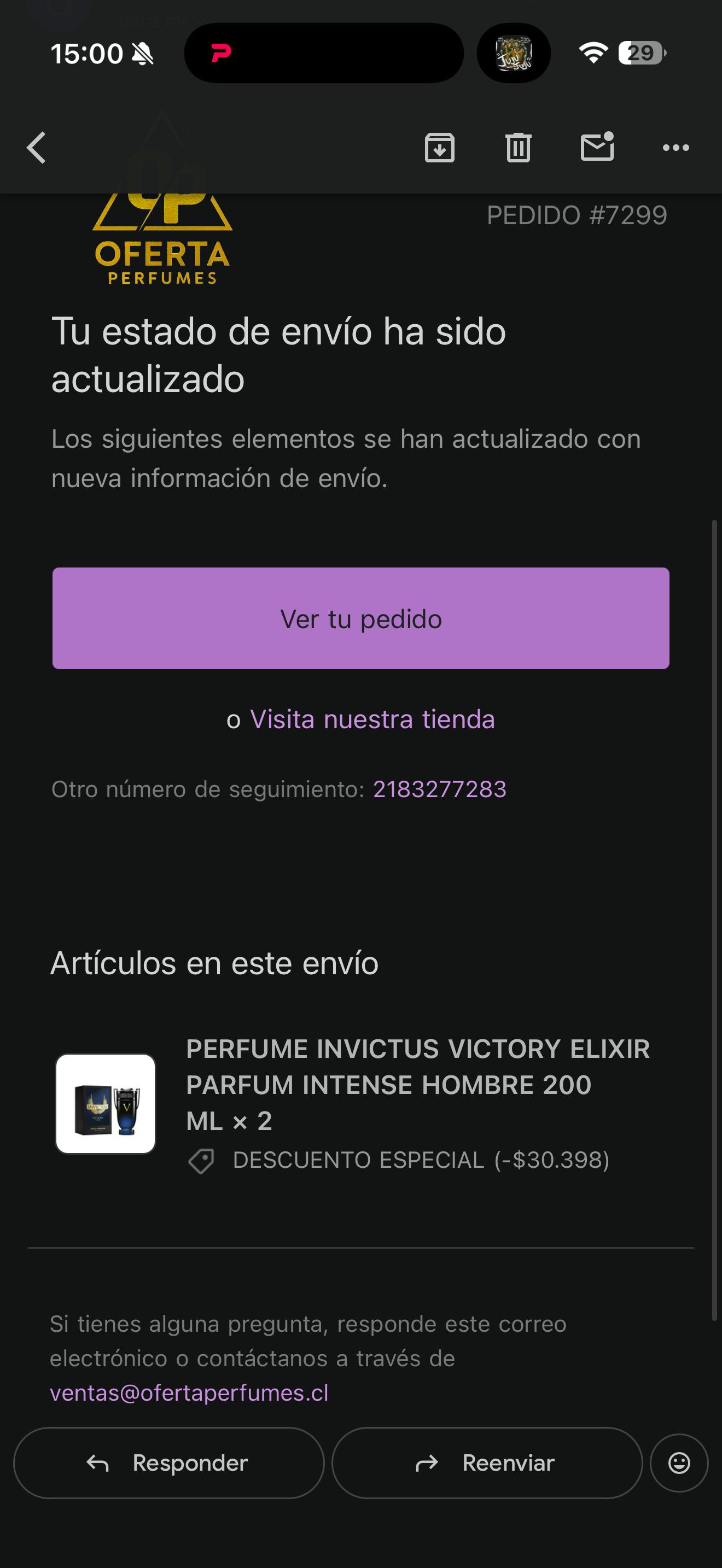
Task: Archive this email
Action: tap(440, 148)
